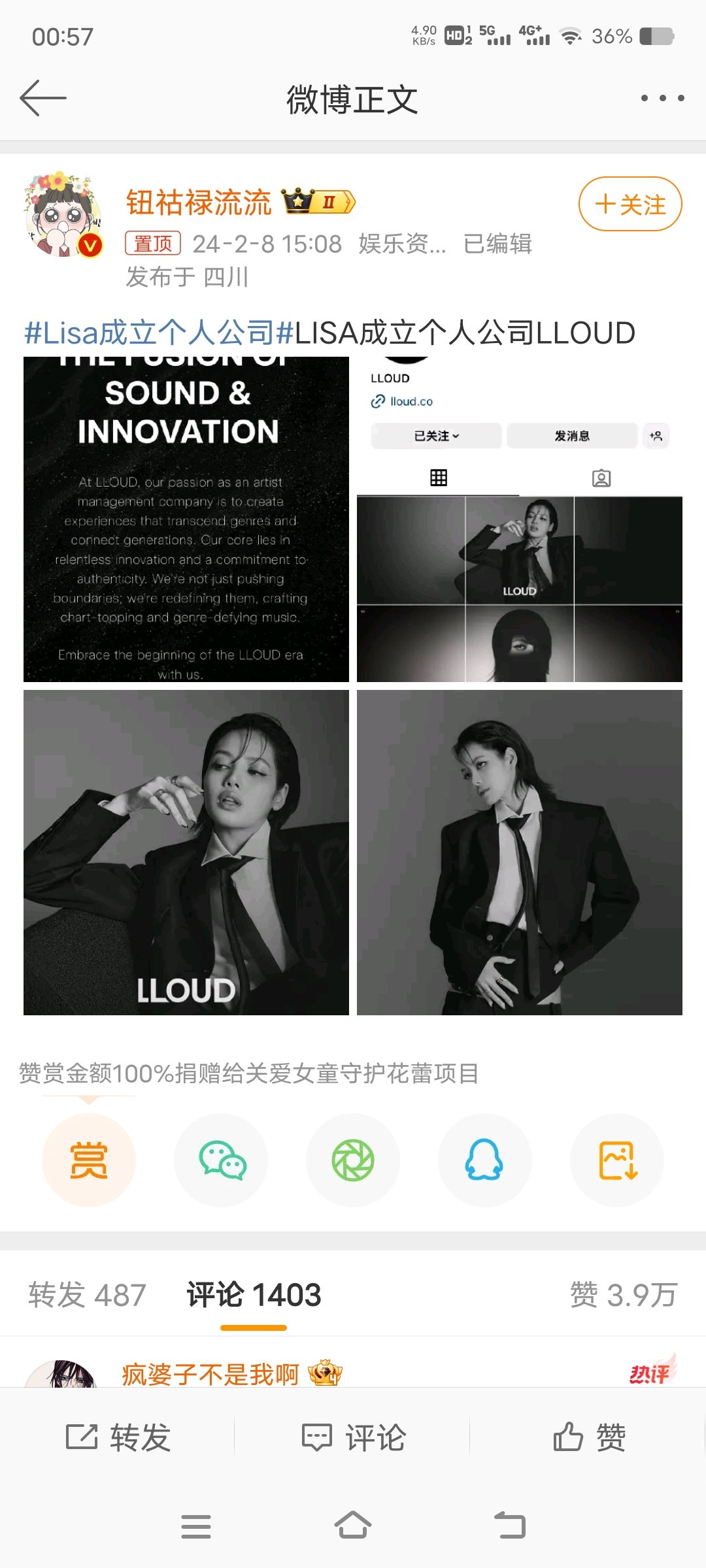The width and height of the screenshot is (706, 1568).
Task: Share the post to WeChat
Action: tap(221, 1160)
